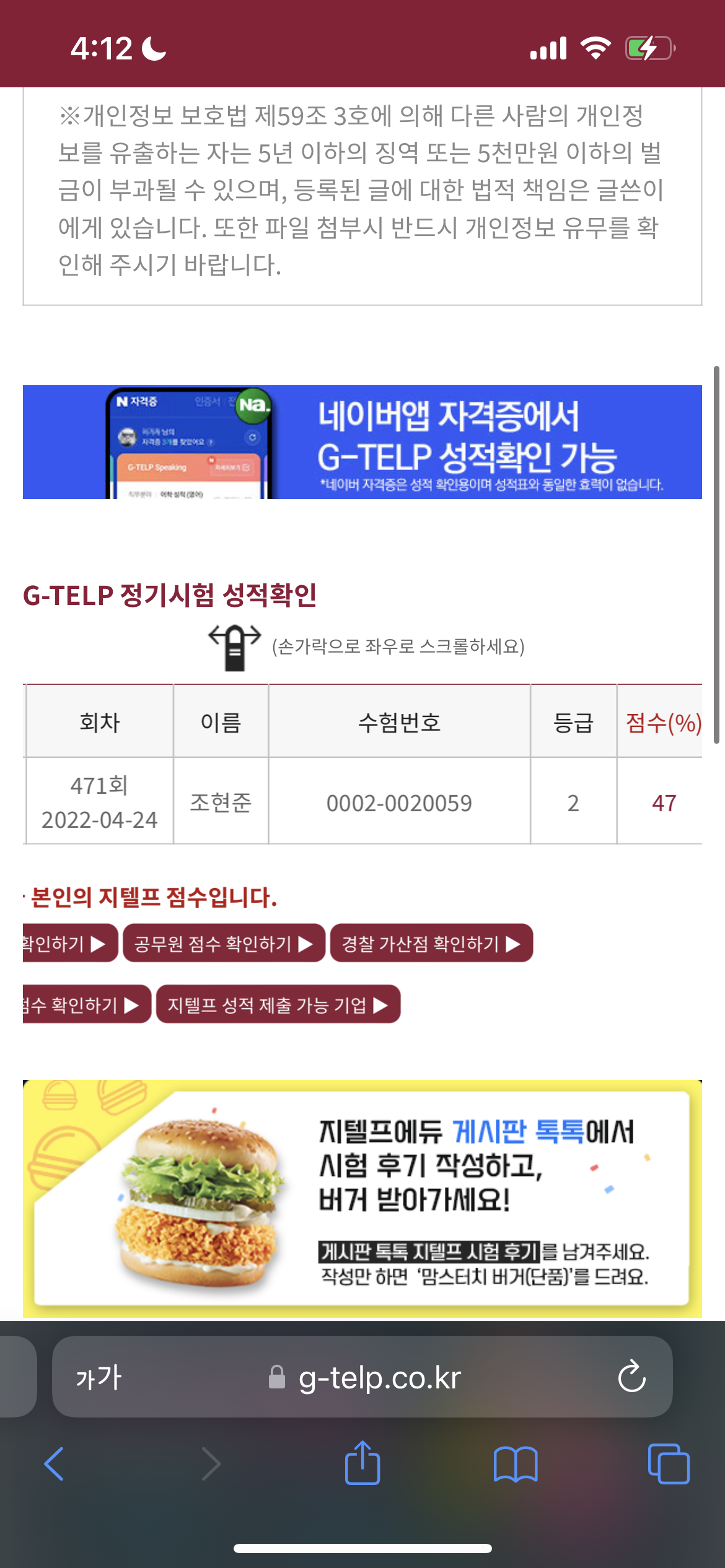
Task: Go back to the previous page
Action: point(55,1464)
